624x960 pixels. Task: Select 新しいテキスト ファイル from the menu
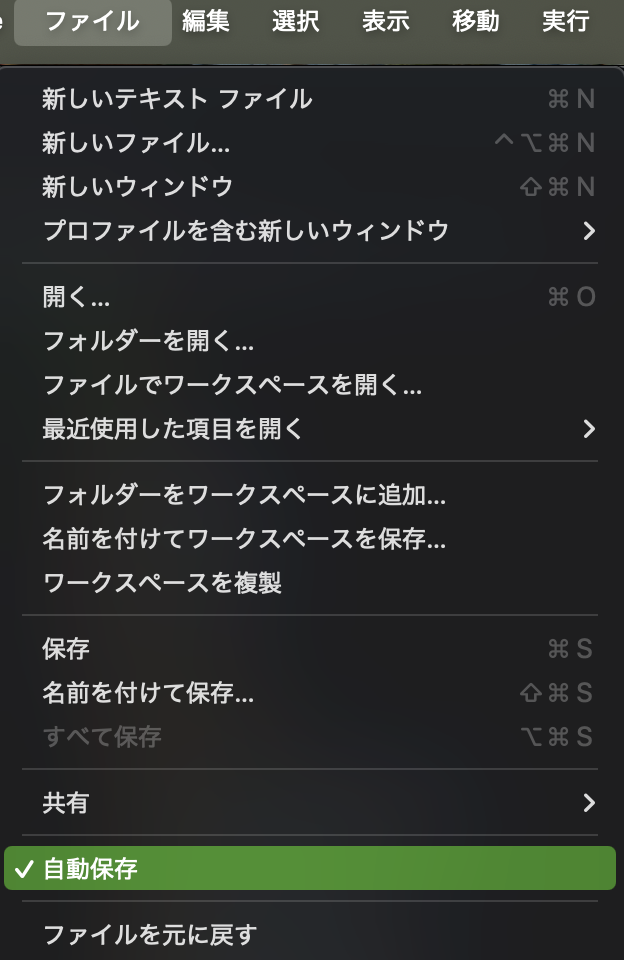coord(177,99)
